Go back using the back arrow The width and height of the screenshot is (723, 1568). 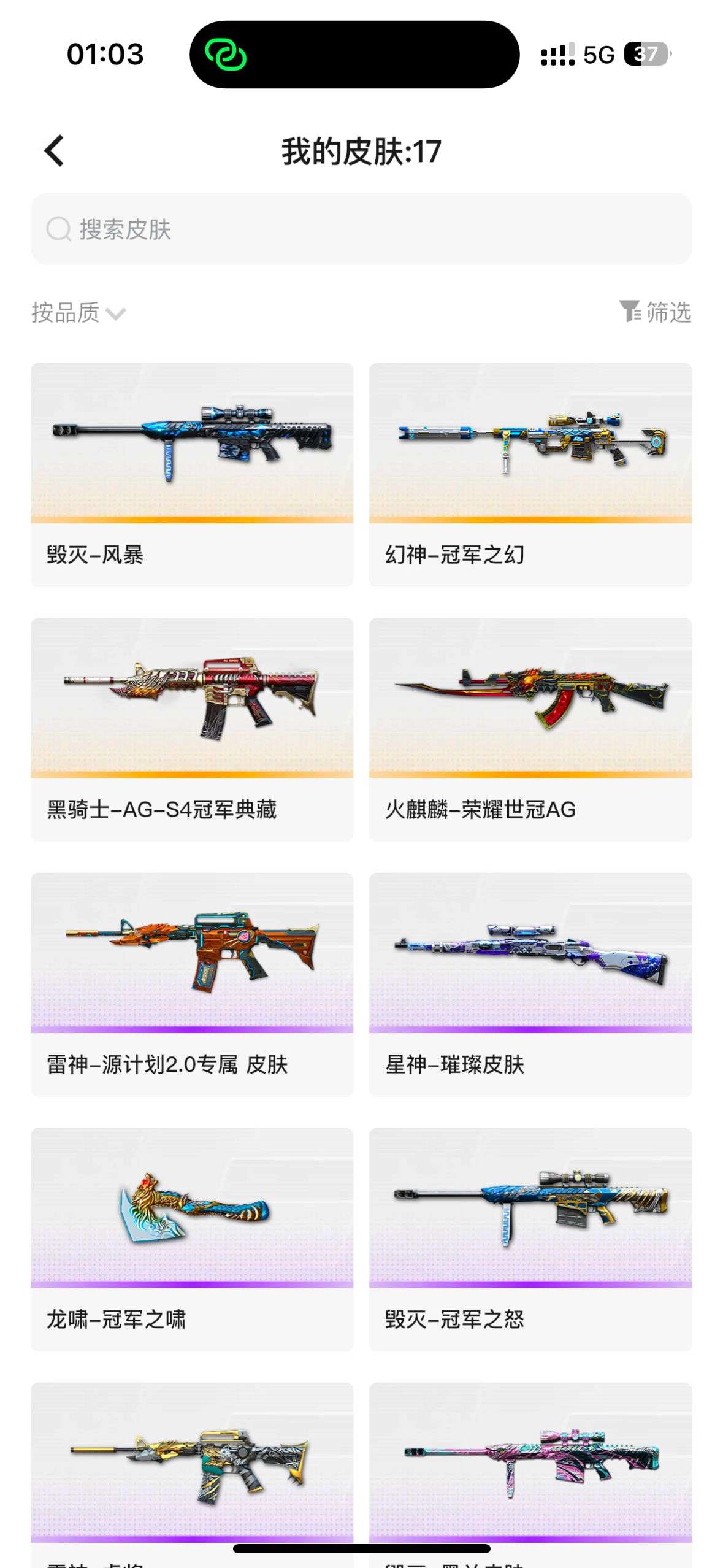pos(54,151)
